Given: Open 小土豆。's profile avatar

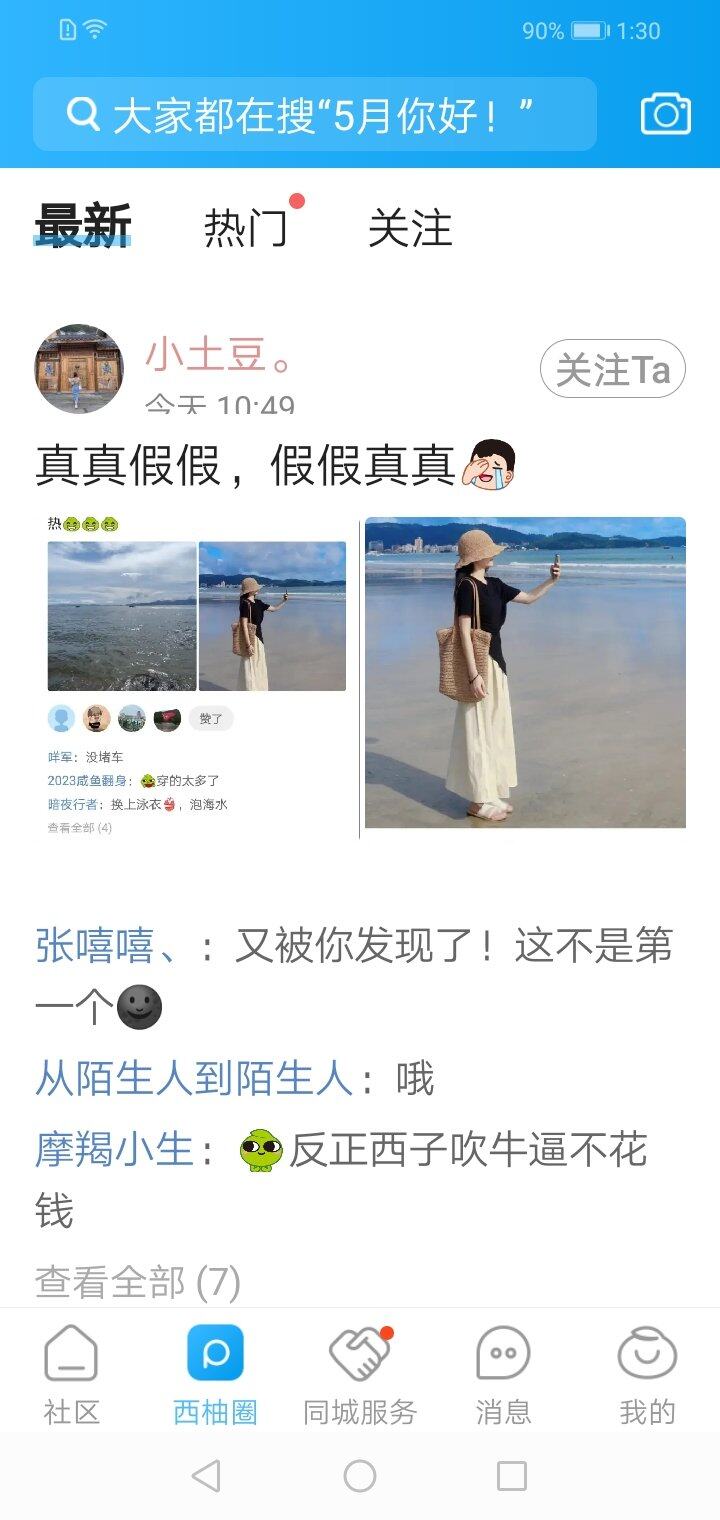Looking at the screenshot, I should coord(79,369).
